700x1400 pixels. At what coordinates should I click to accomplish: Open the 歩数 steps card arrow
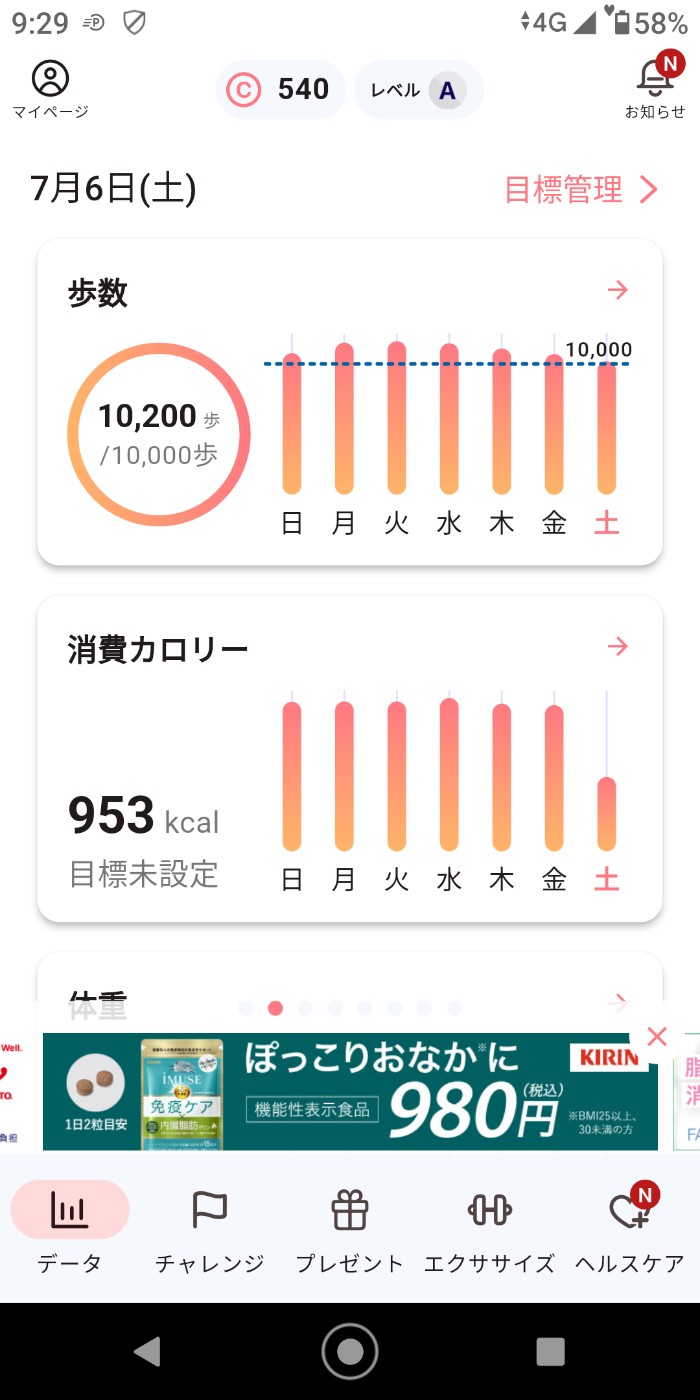coord(618,290)
